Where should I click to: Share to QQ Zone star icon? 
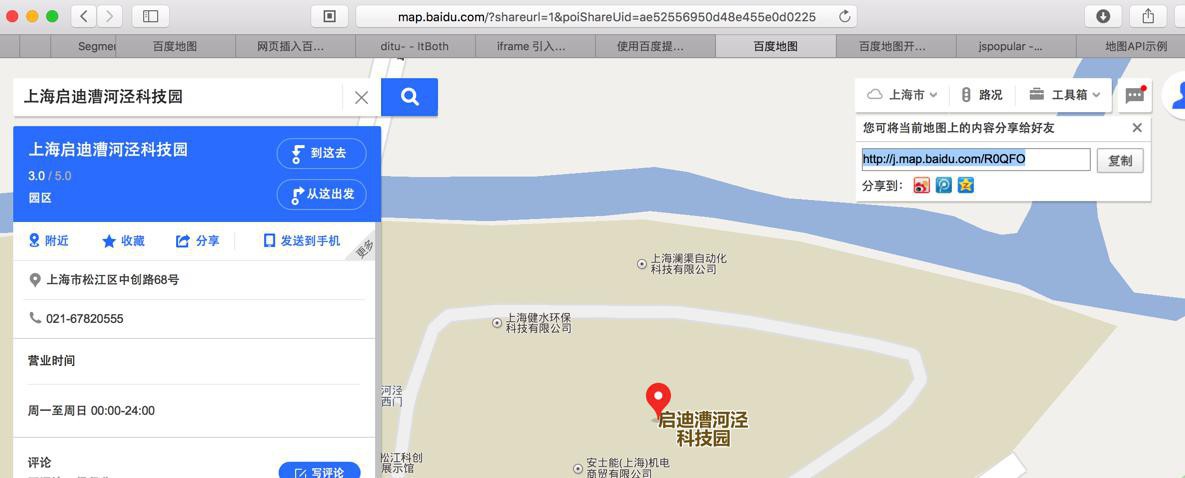pos(966,185)
